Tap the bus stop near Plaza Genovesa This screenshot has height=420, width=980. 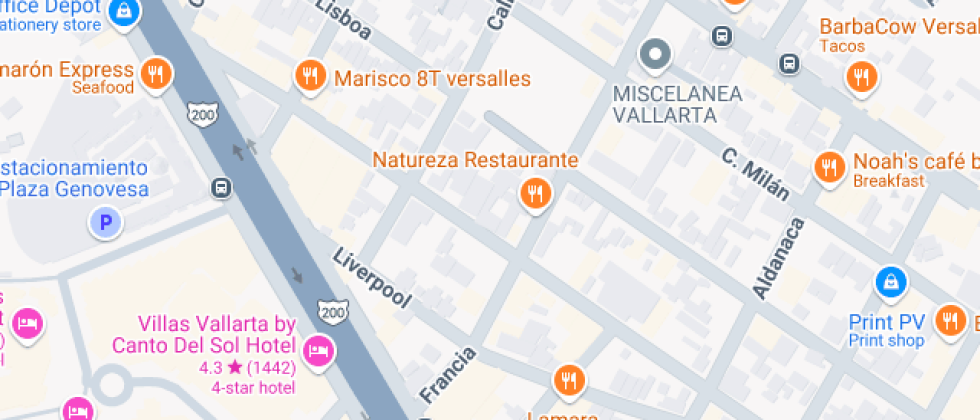pos(221,187)
